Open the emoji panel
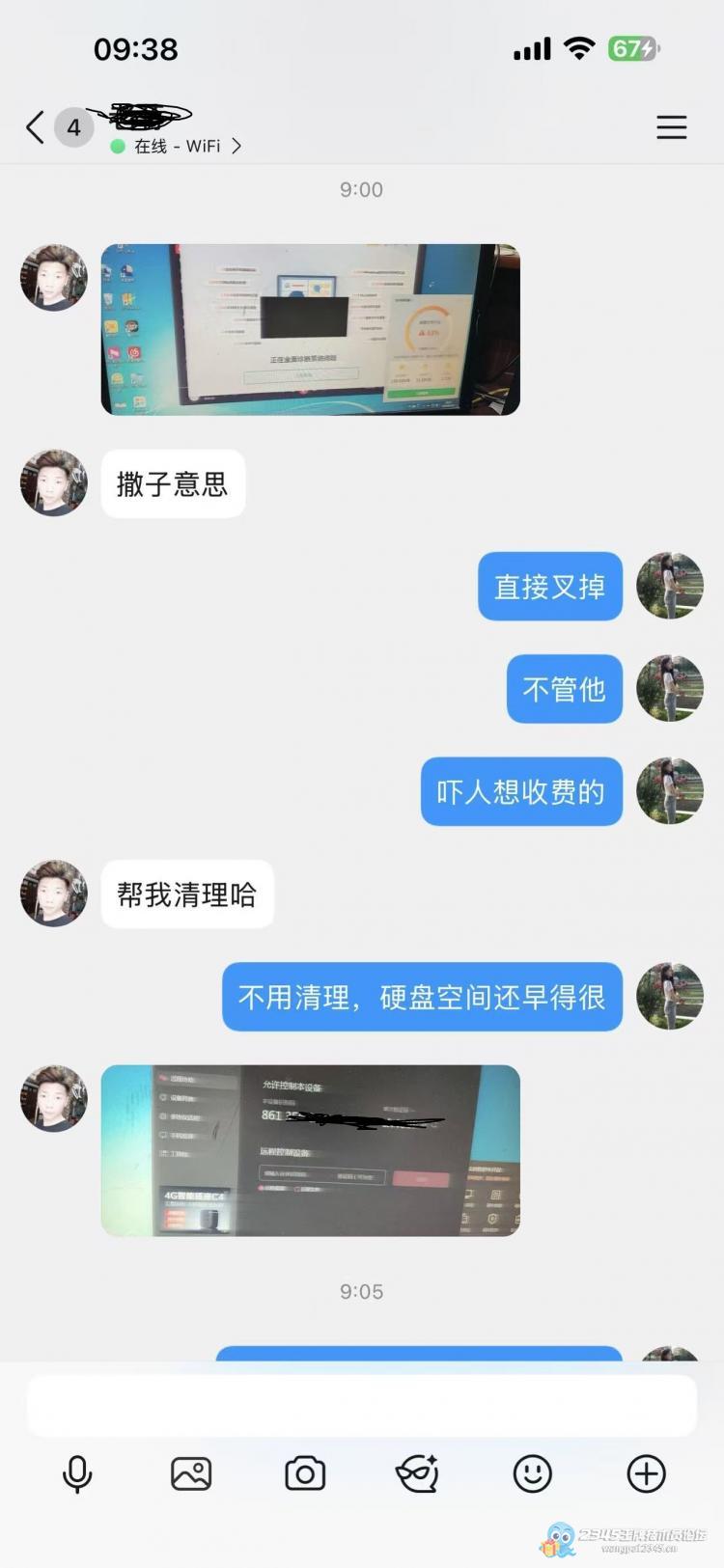The width and height of the screenshot is (724, 1568). tap(532, 1473)
